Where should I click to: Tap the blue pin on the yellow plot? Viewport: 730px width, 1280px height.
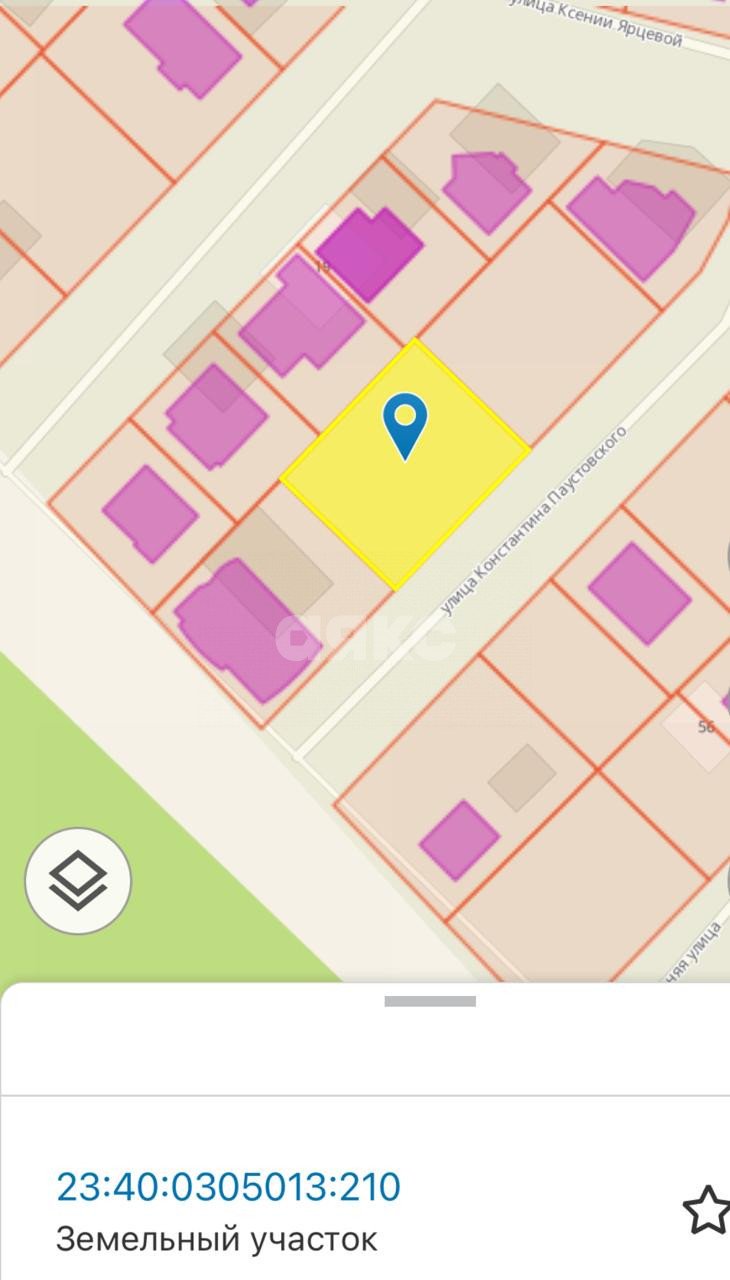(405, 423)
